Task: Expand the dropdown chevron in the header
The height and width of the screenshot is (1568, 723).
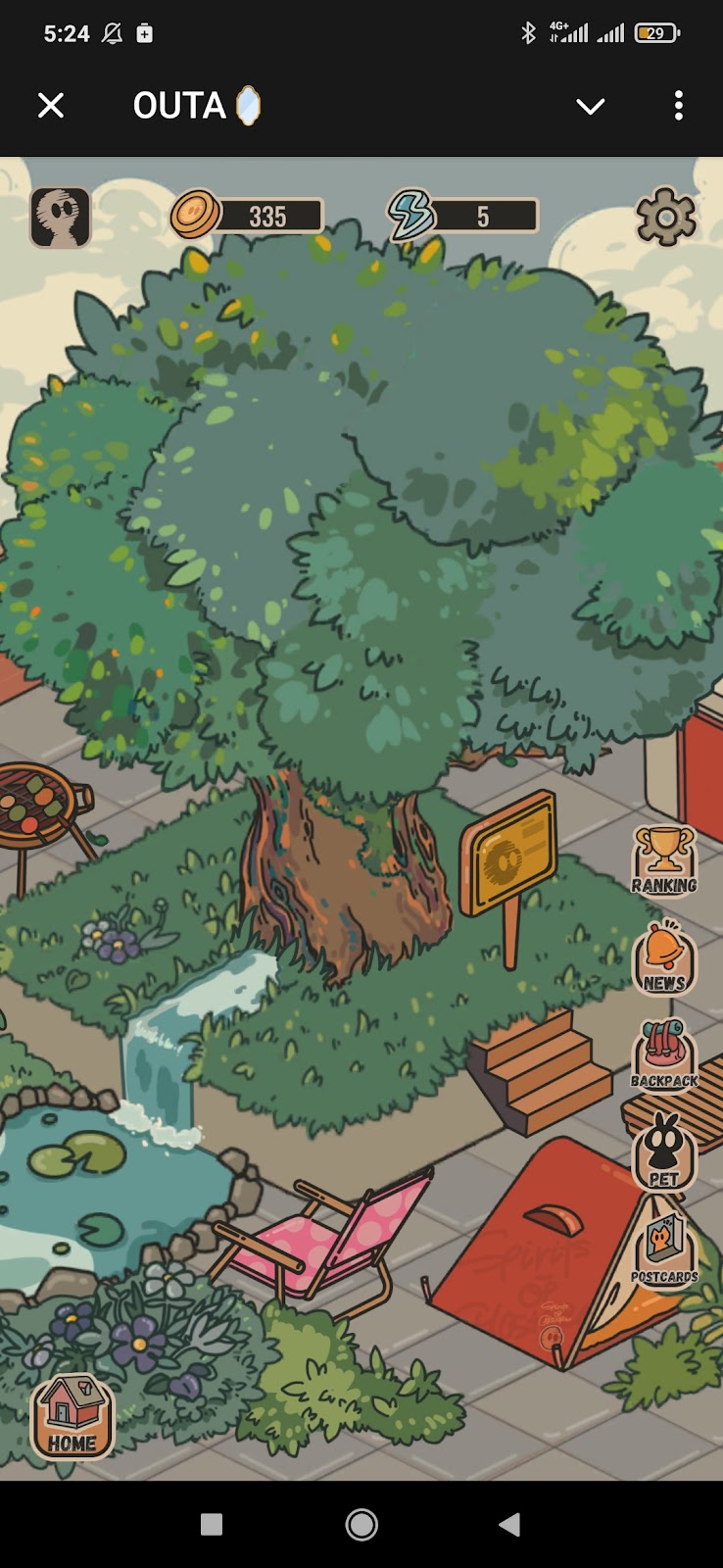Action: tap(590, 106)
